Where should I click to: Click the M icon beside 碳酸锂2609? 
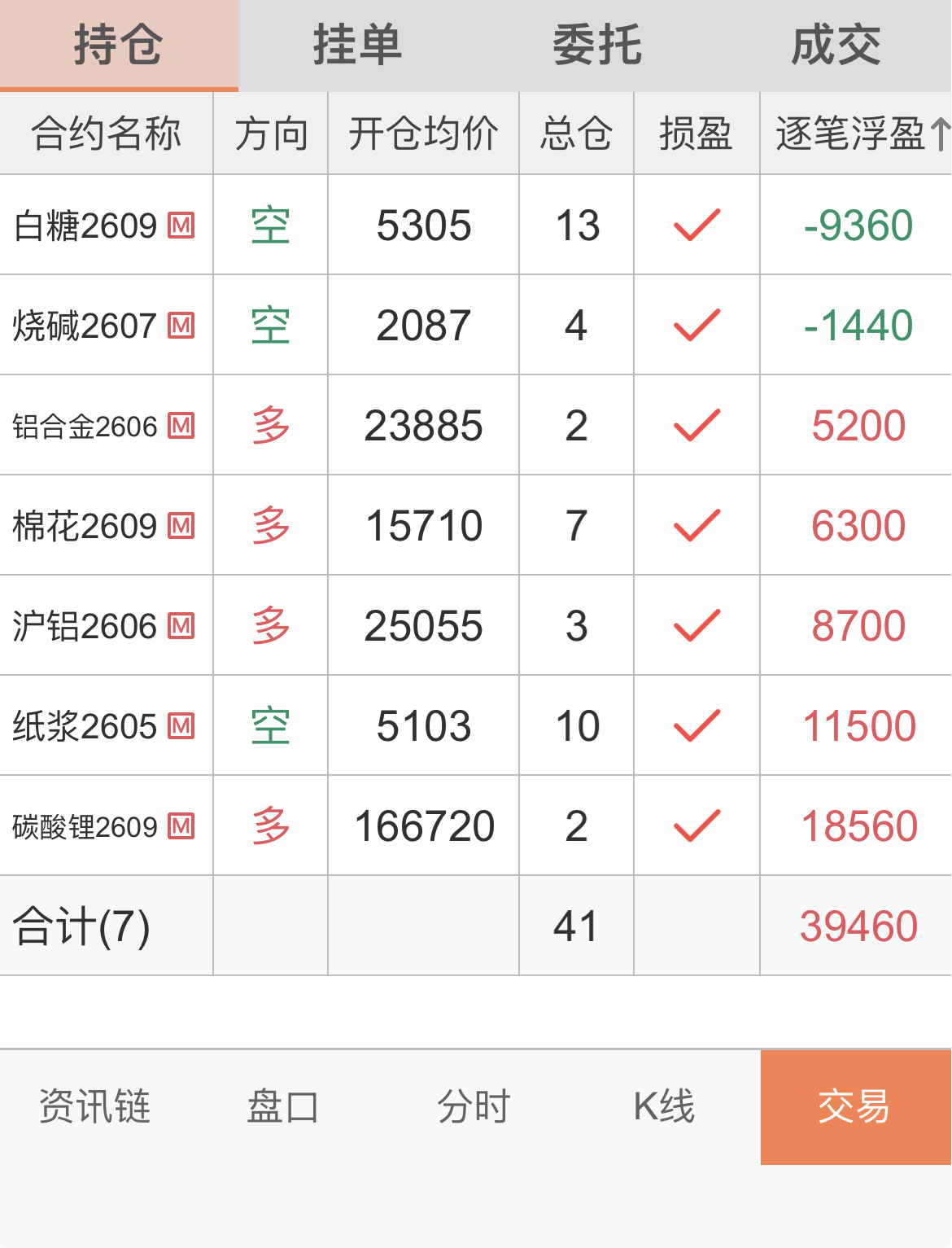(x=181, y=825)
